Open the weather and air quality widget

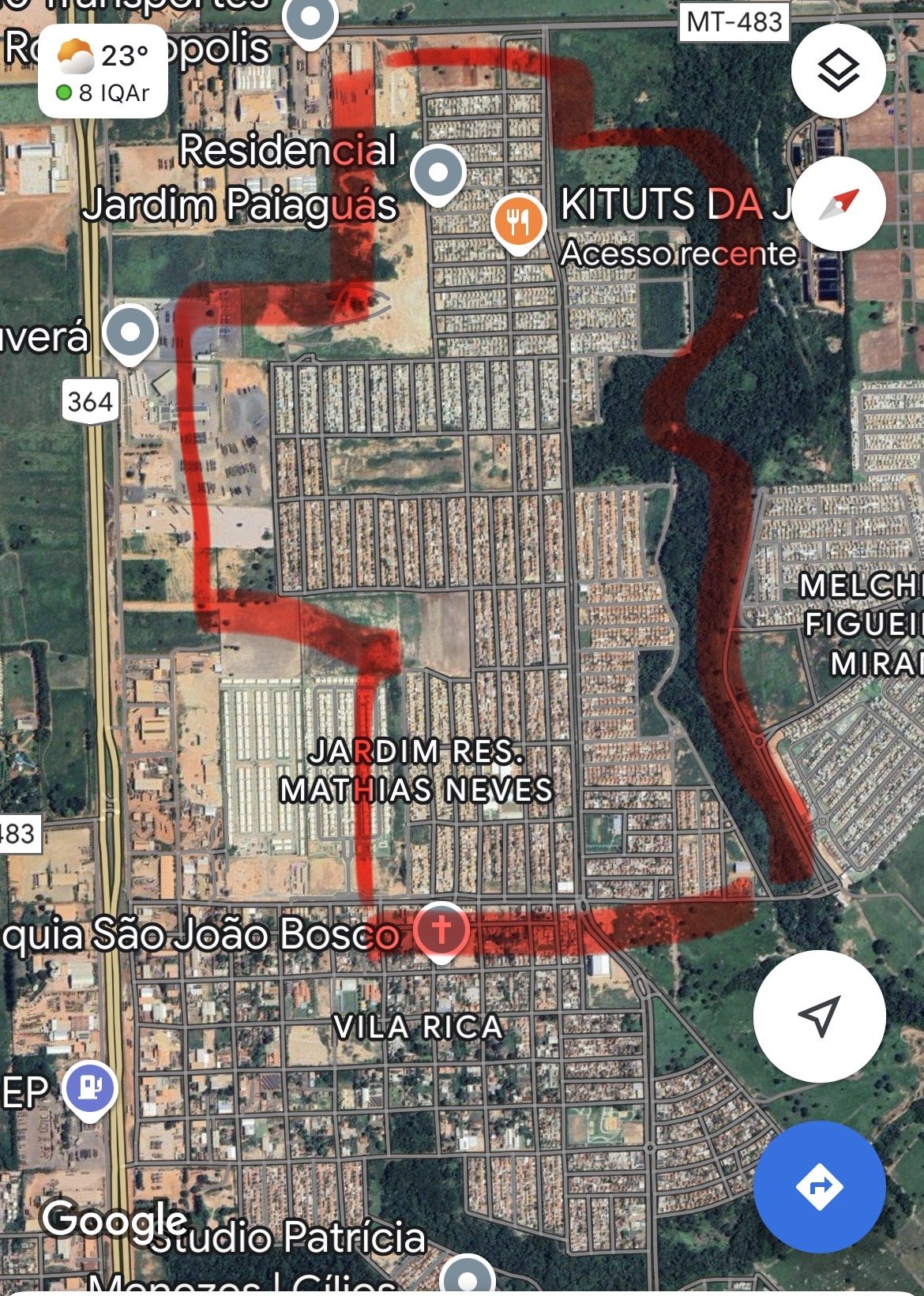103,72
